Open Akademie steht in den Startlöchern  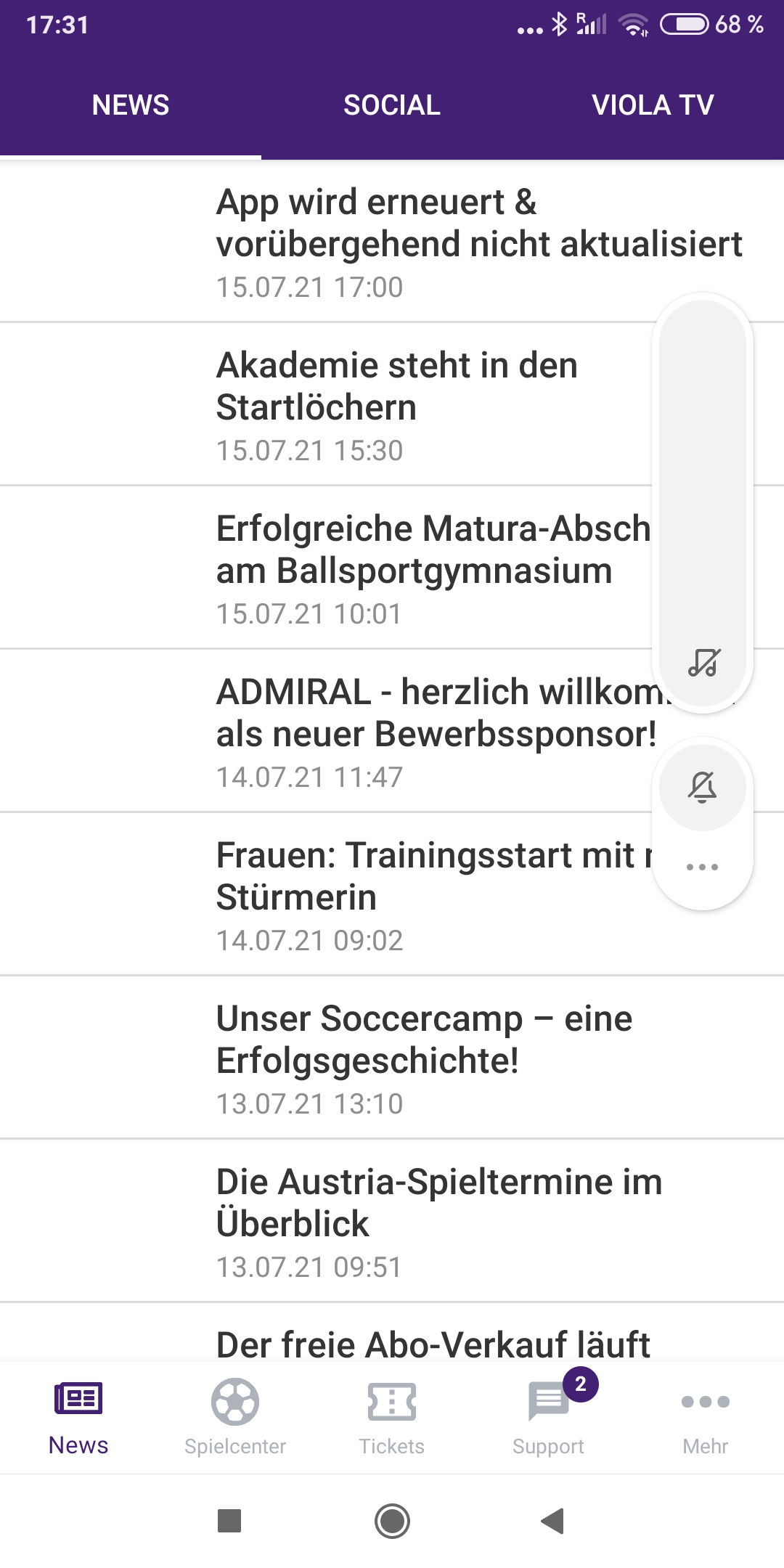[x=327, y=405]
